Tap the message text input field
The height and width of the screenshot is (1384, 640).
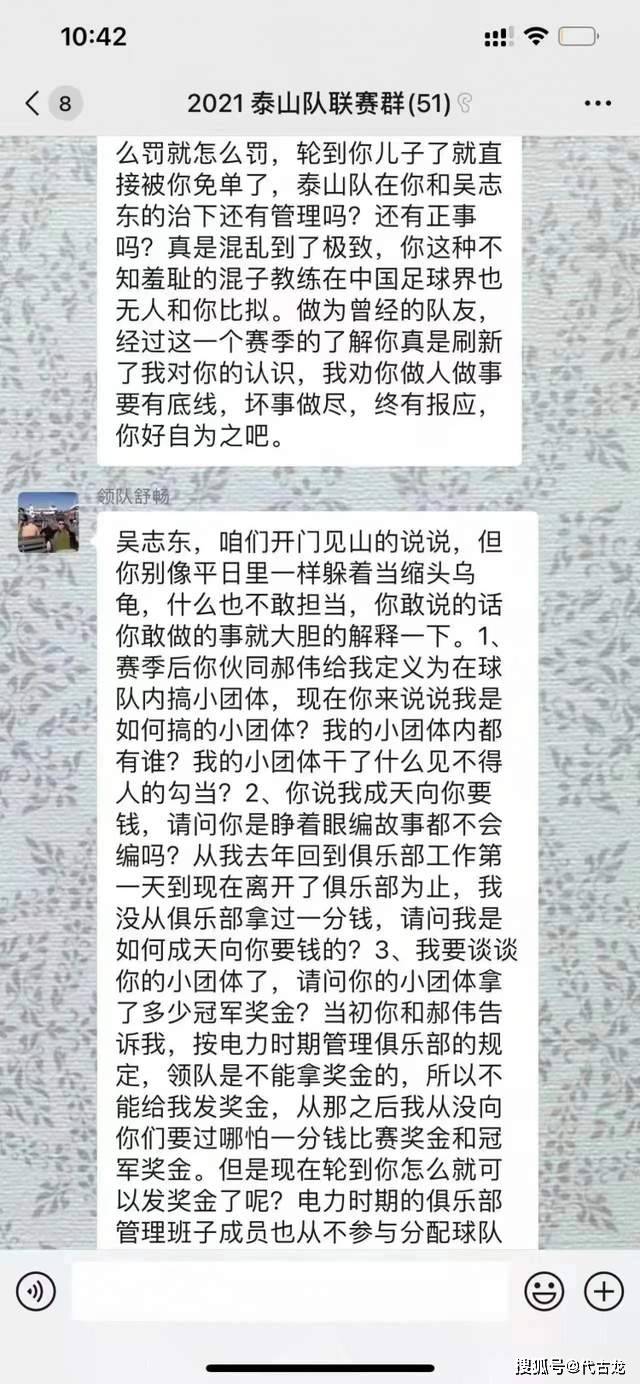click(x=289, y=1292)
